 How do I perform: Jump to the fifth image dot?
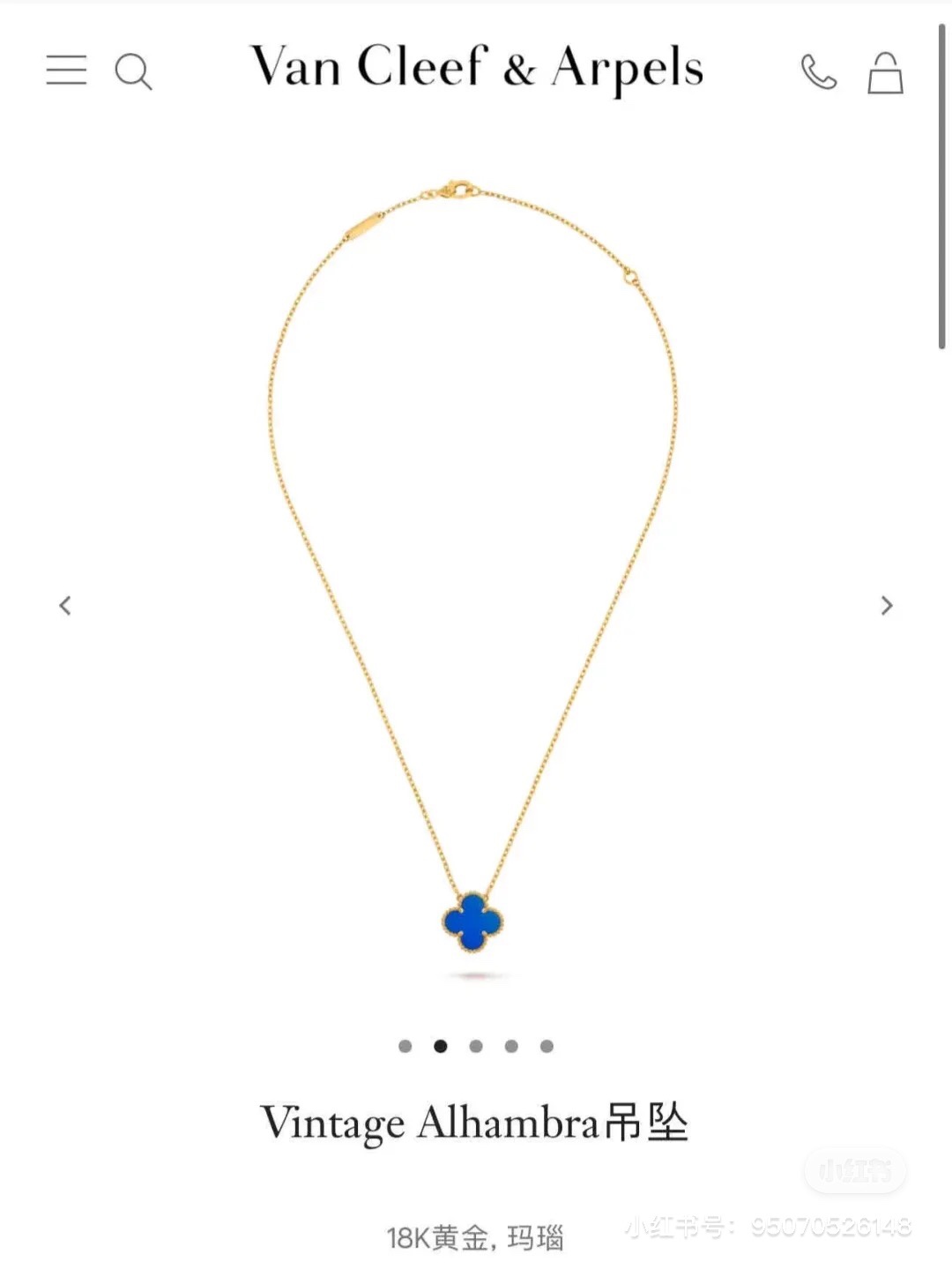[547, 1046]
